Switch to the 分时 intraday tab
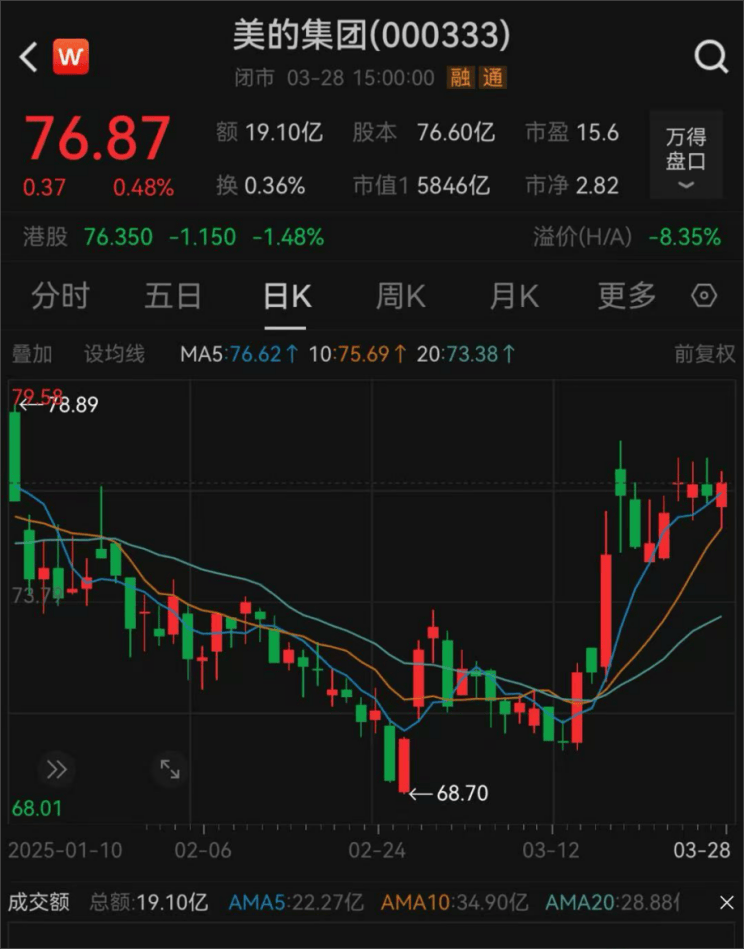The width and height of the screenshot is (744, 949). point(61,296)
